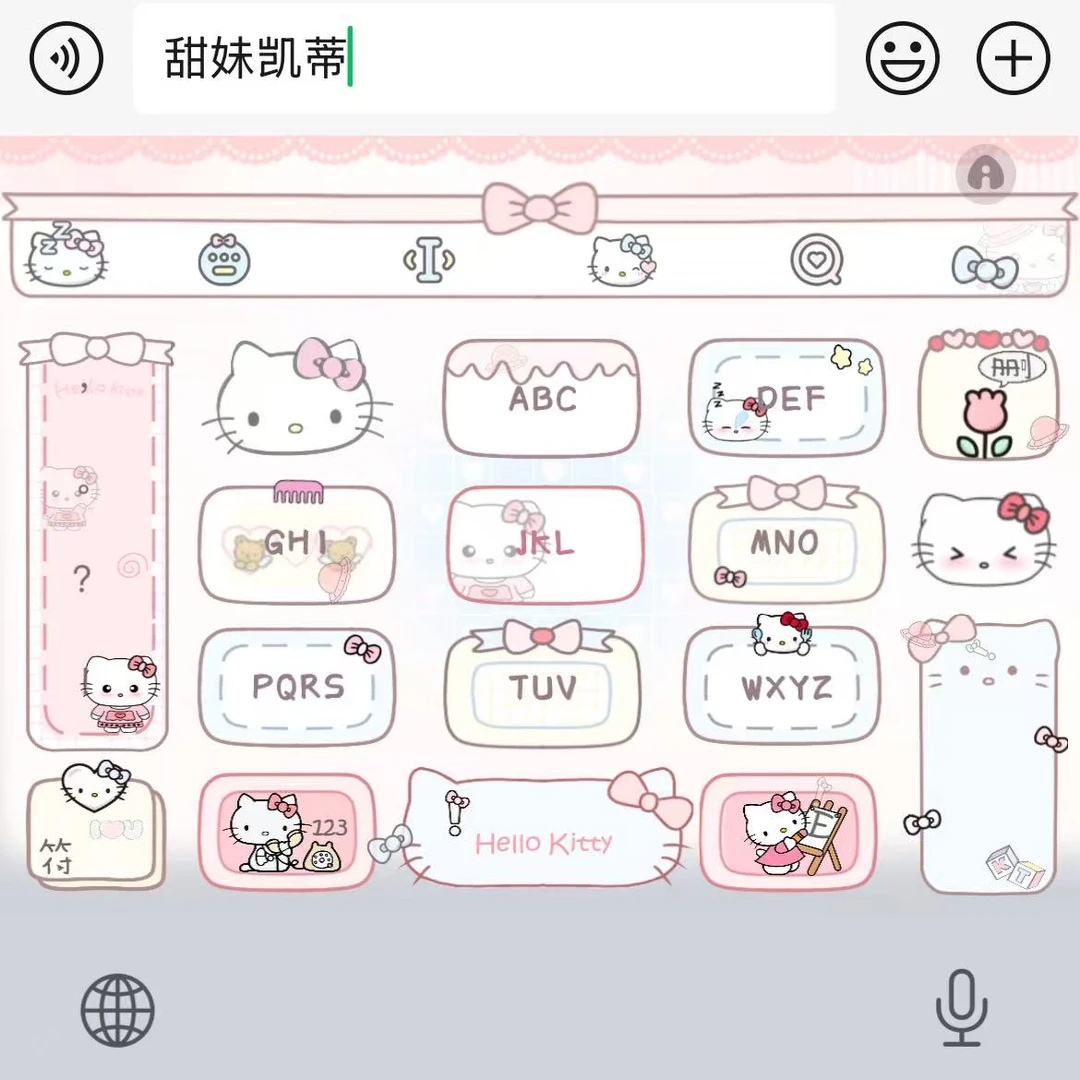Switch to the 123 number keyboard

(x=288, y=831)
